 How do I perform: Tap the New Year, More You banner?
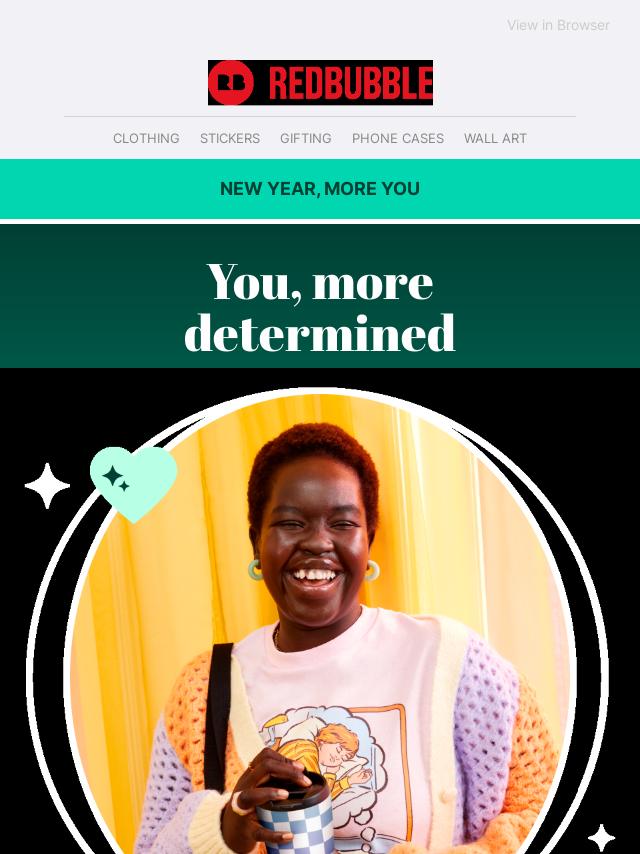(x=320, y=189)
